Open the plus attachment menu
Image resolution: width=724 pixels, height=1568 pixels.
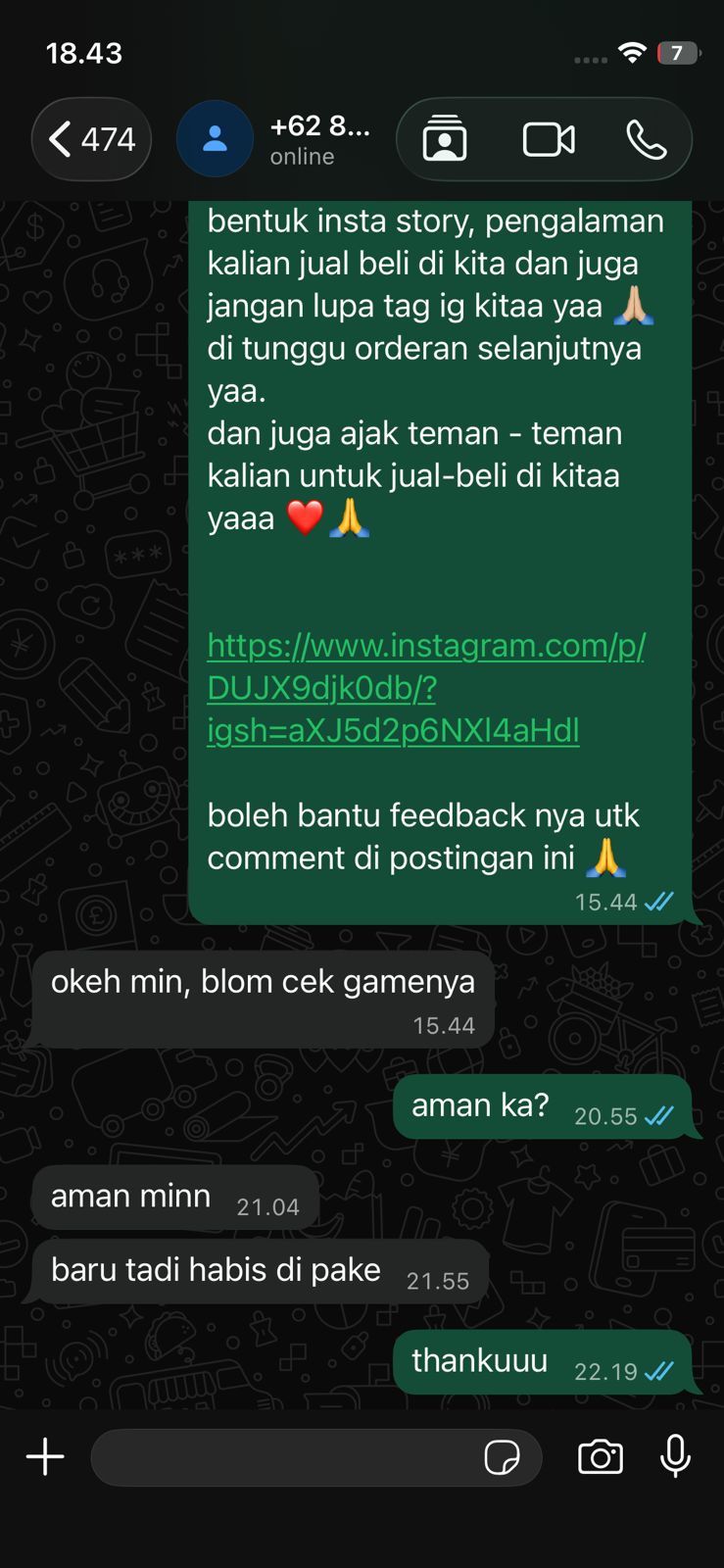coord(45,1456)
